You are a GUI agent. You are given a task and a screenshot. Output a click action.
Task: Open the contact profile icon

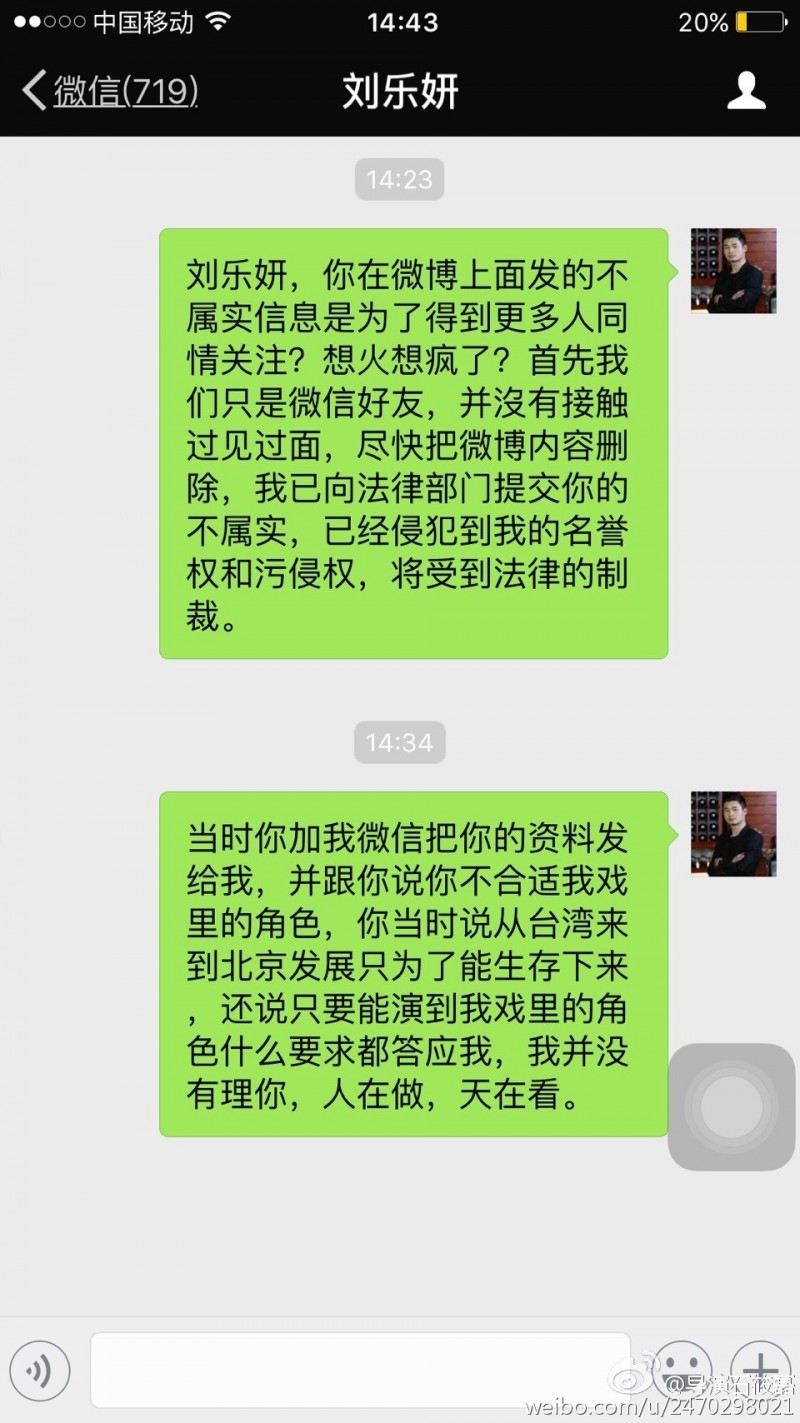[745, 91]
